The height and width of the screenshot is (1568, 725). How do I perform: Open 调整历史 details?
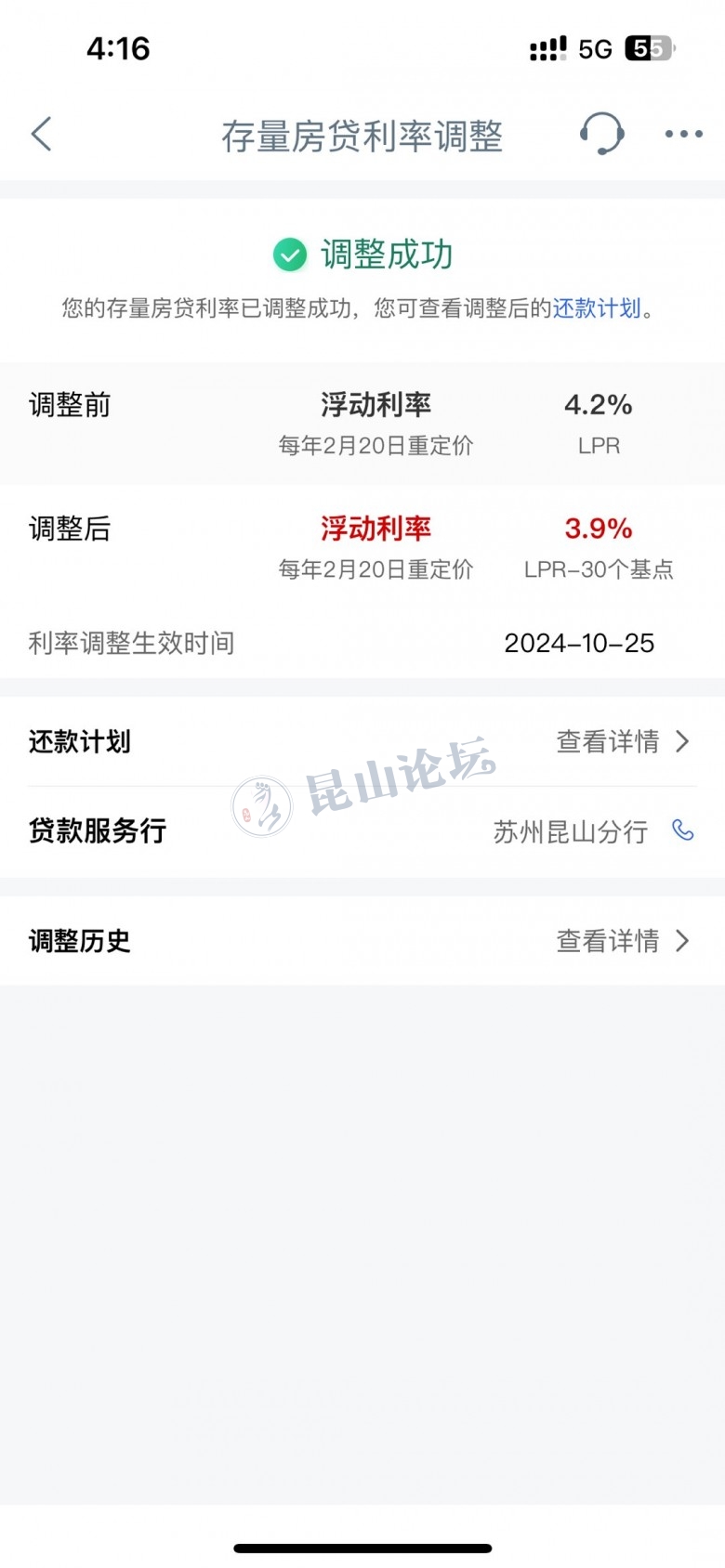(623, 941)
